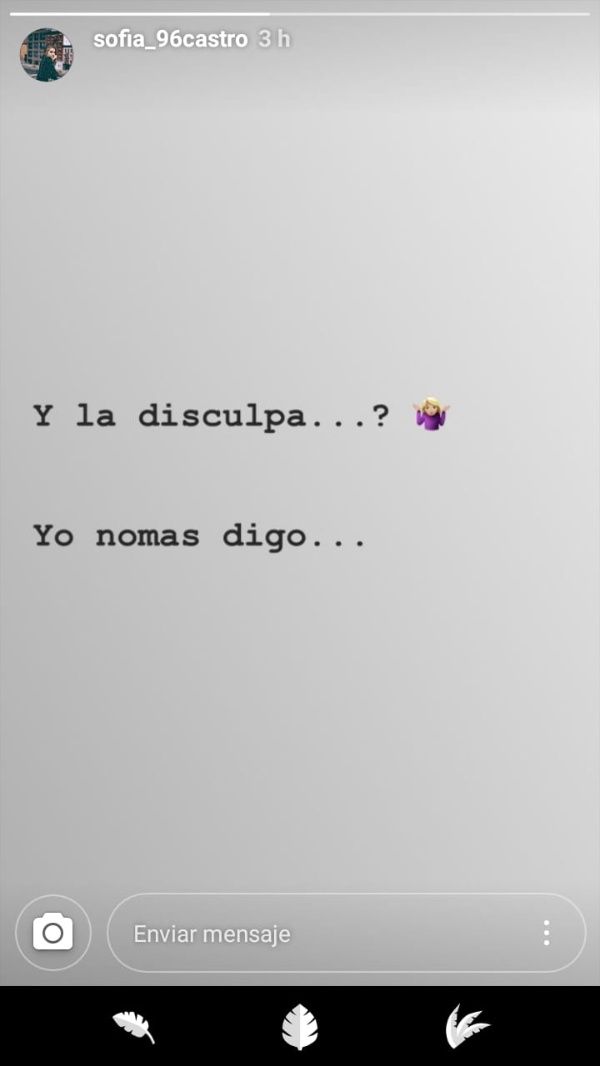Open the camera to reply
Screen dimensions: 600x1066
[x=53, y=933]
